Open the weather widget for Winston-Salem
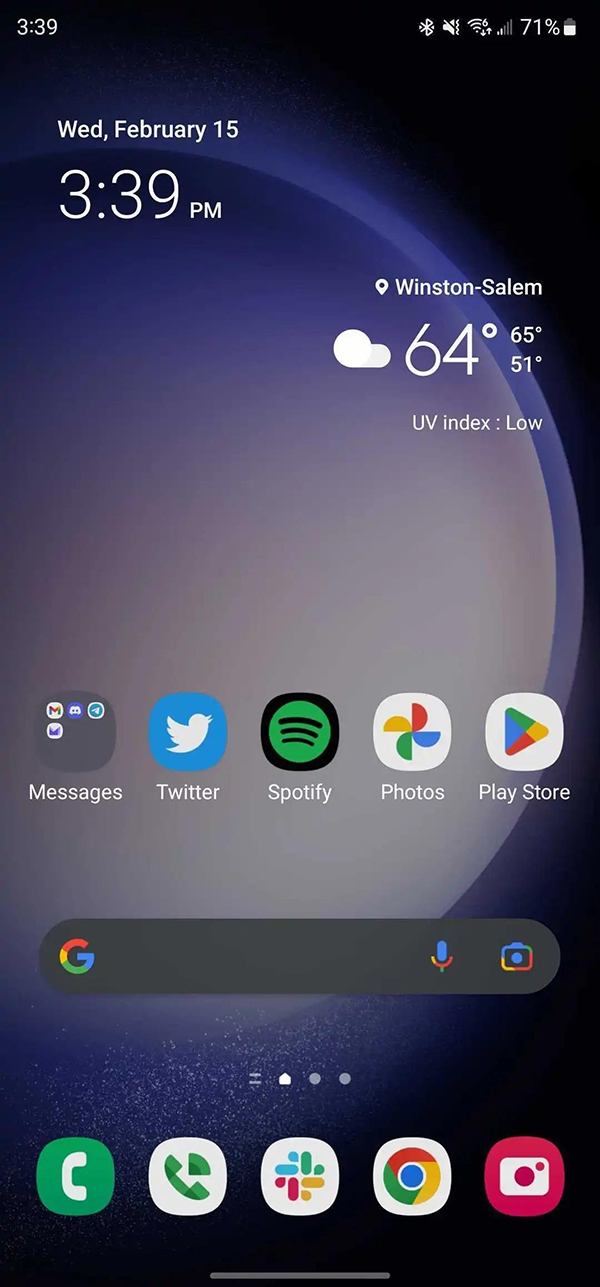The height and width of the screenshot is (1287, 600). coord(440,350)
